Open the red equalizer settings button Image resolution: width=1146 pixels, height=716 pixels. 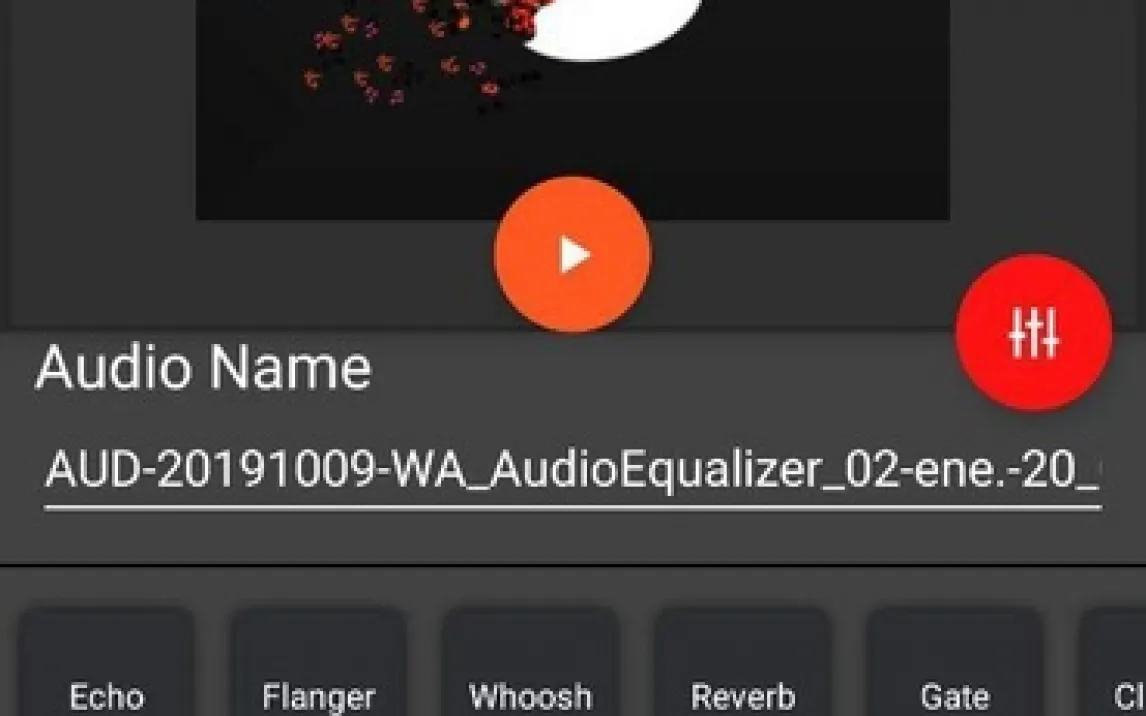pyautogui.click(x=1033, y=333)
